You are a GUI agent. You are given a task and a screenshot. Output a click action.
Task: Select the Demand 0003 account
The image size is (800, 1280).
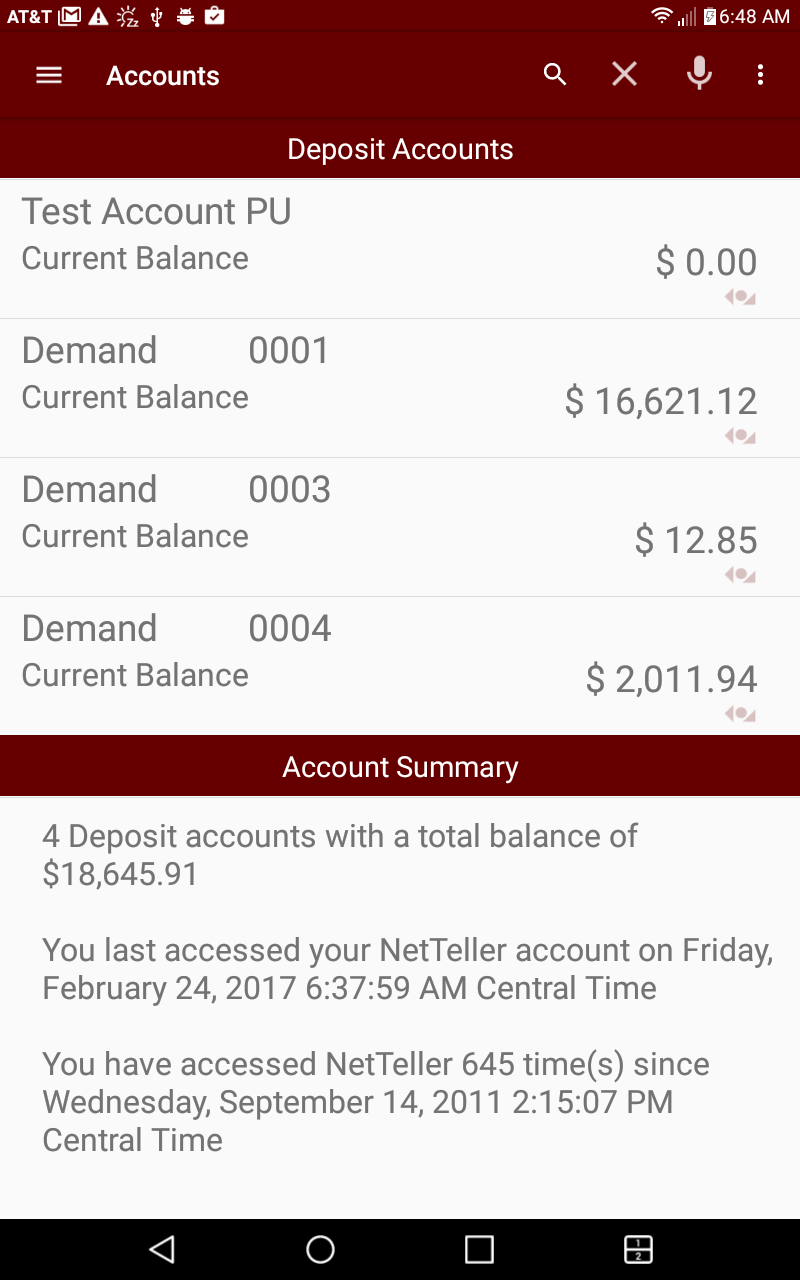pos(400,527)
